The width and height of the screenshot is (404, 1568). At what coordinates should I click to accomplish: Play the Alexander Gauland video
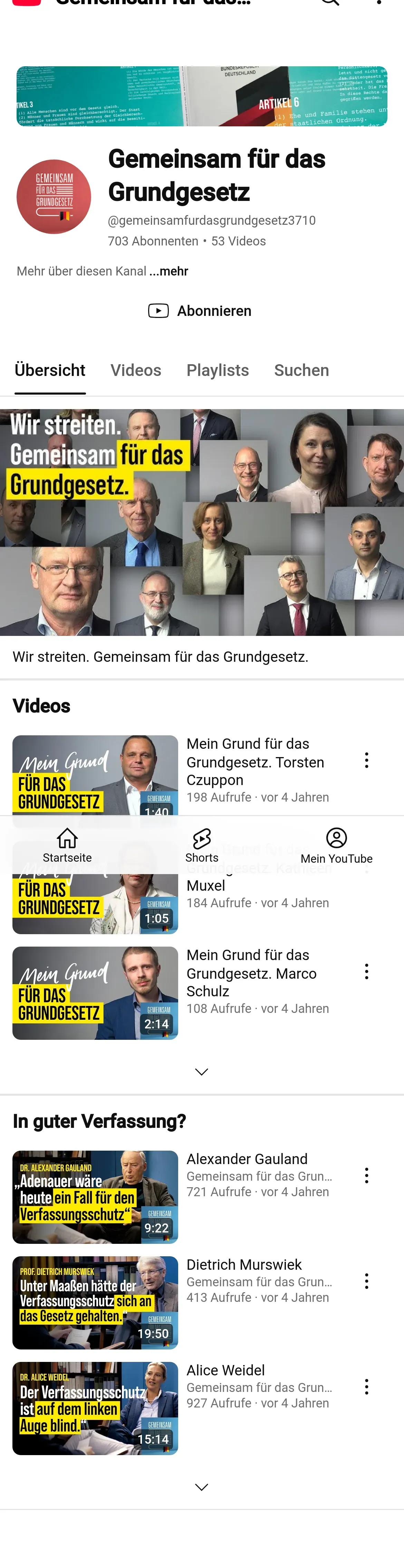95,1197
